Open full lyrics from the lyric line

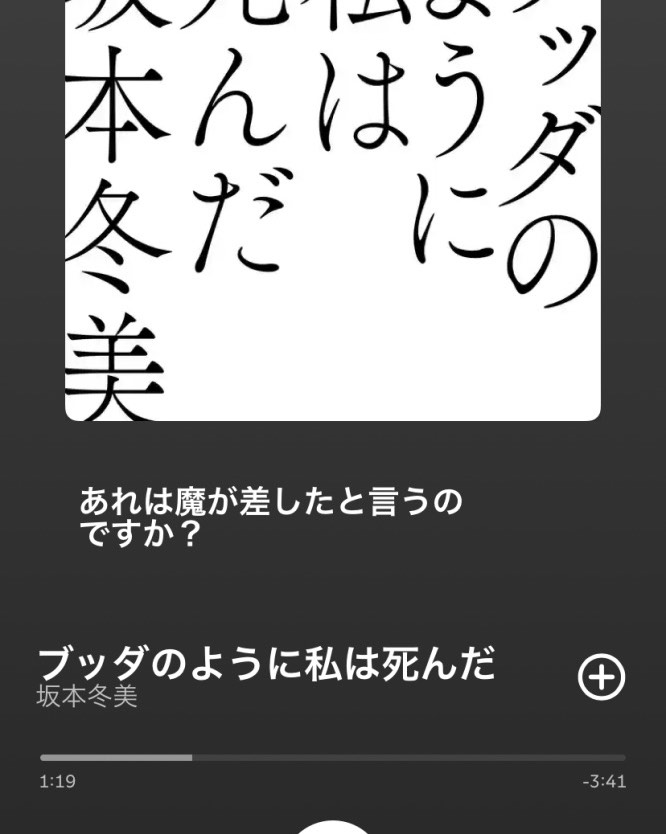click(272, 517)
